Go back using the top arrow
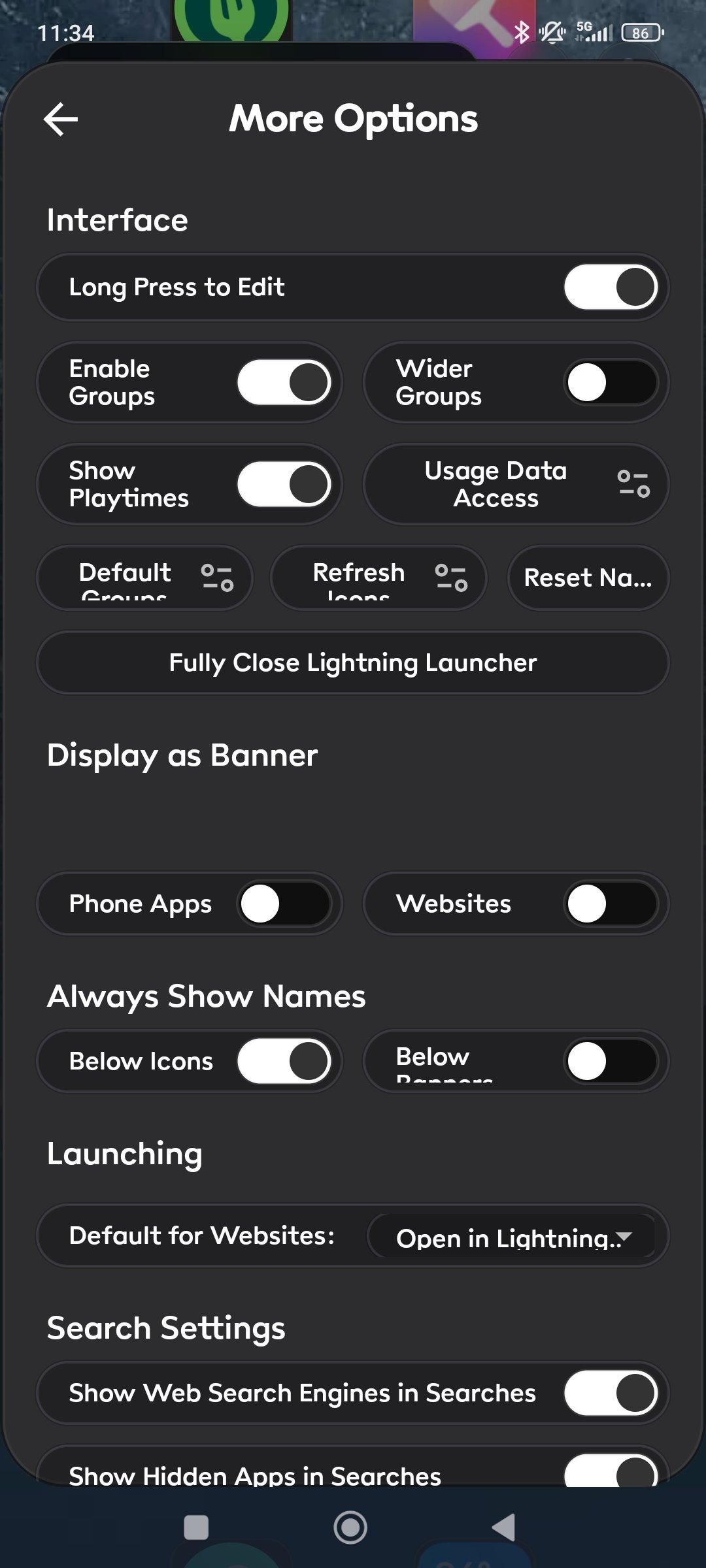 [61, 120]
